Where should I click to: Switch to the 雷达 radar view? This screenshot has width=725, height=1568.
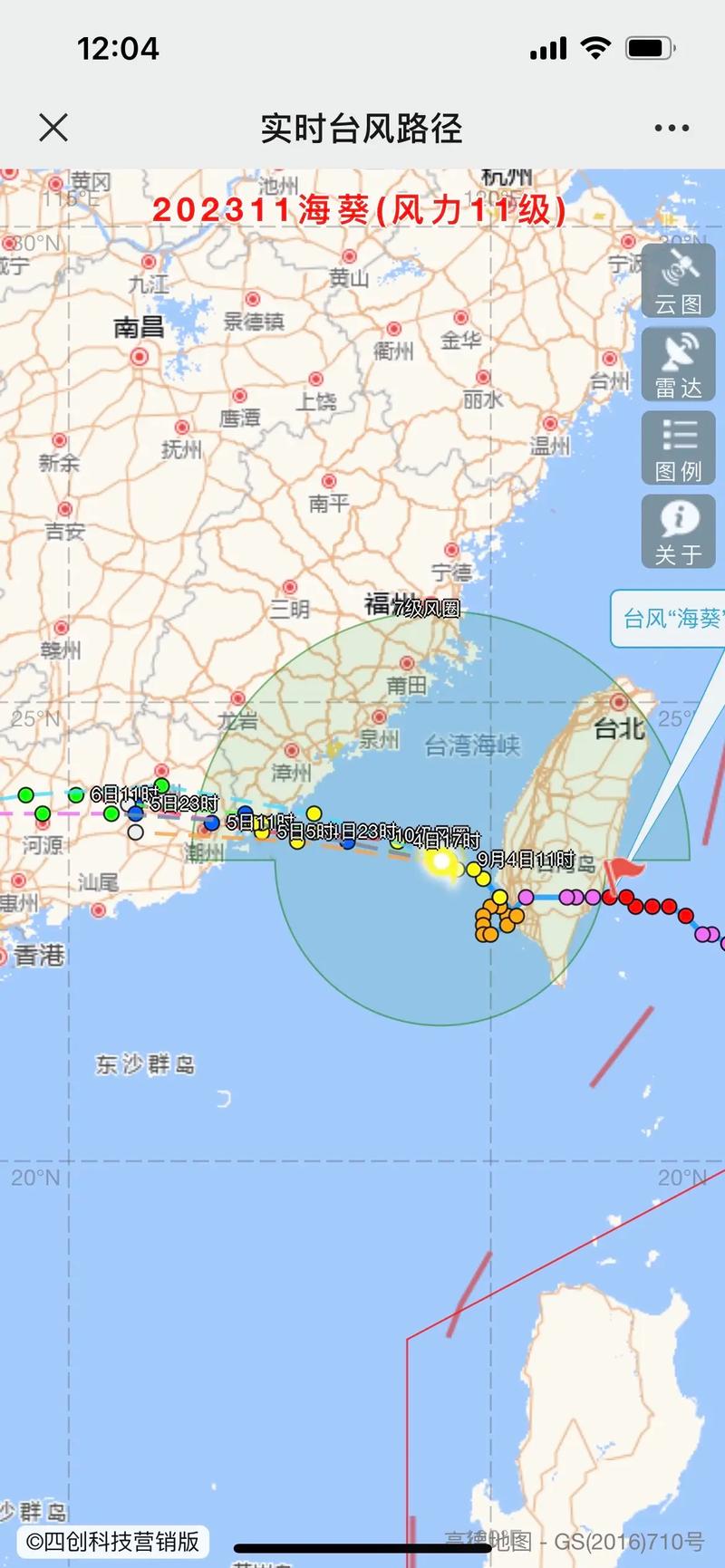coord(677,364)
